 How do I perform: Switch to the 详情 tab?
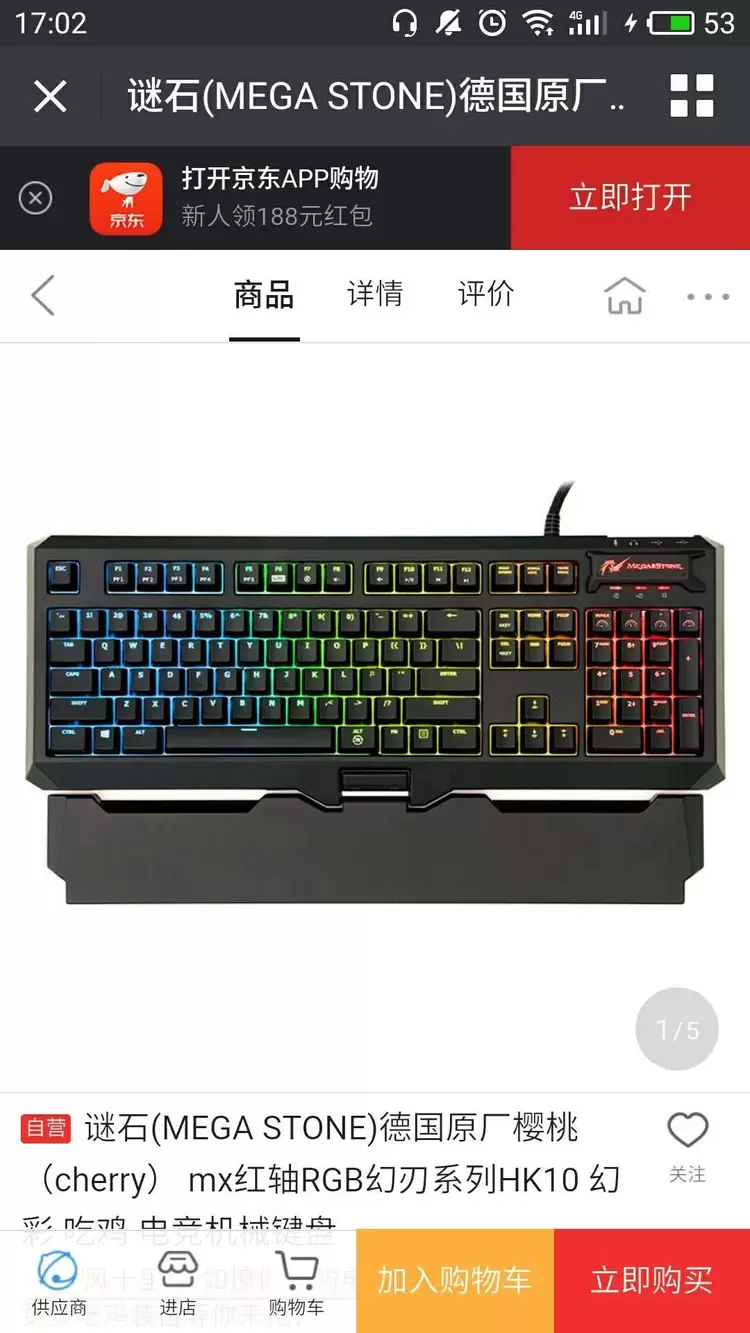pyautogui.click(x=375, y=294)
